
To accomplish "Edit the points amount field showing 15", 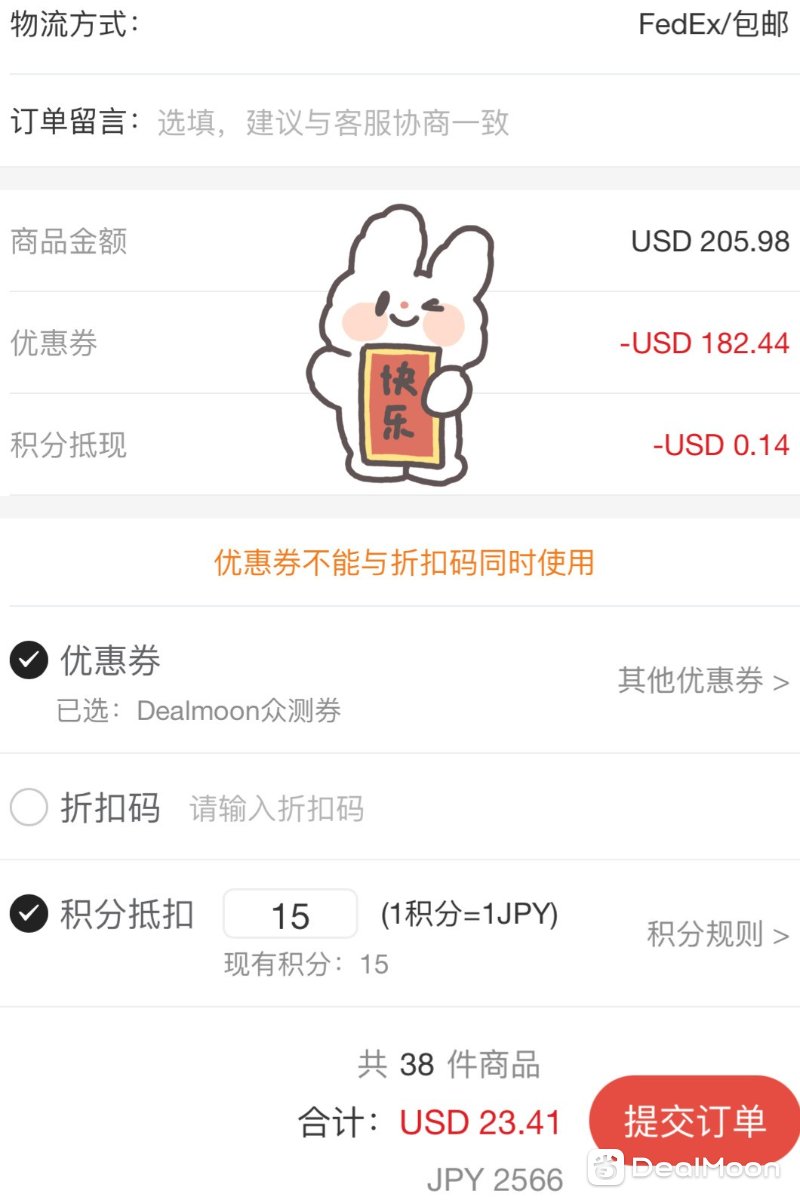I will click(290, 915).
